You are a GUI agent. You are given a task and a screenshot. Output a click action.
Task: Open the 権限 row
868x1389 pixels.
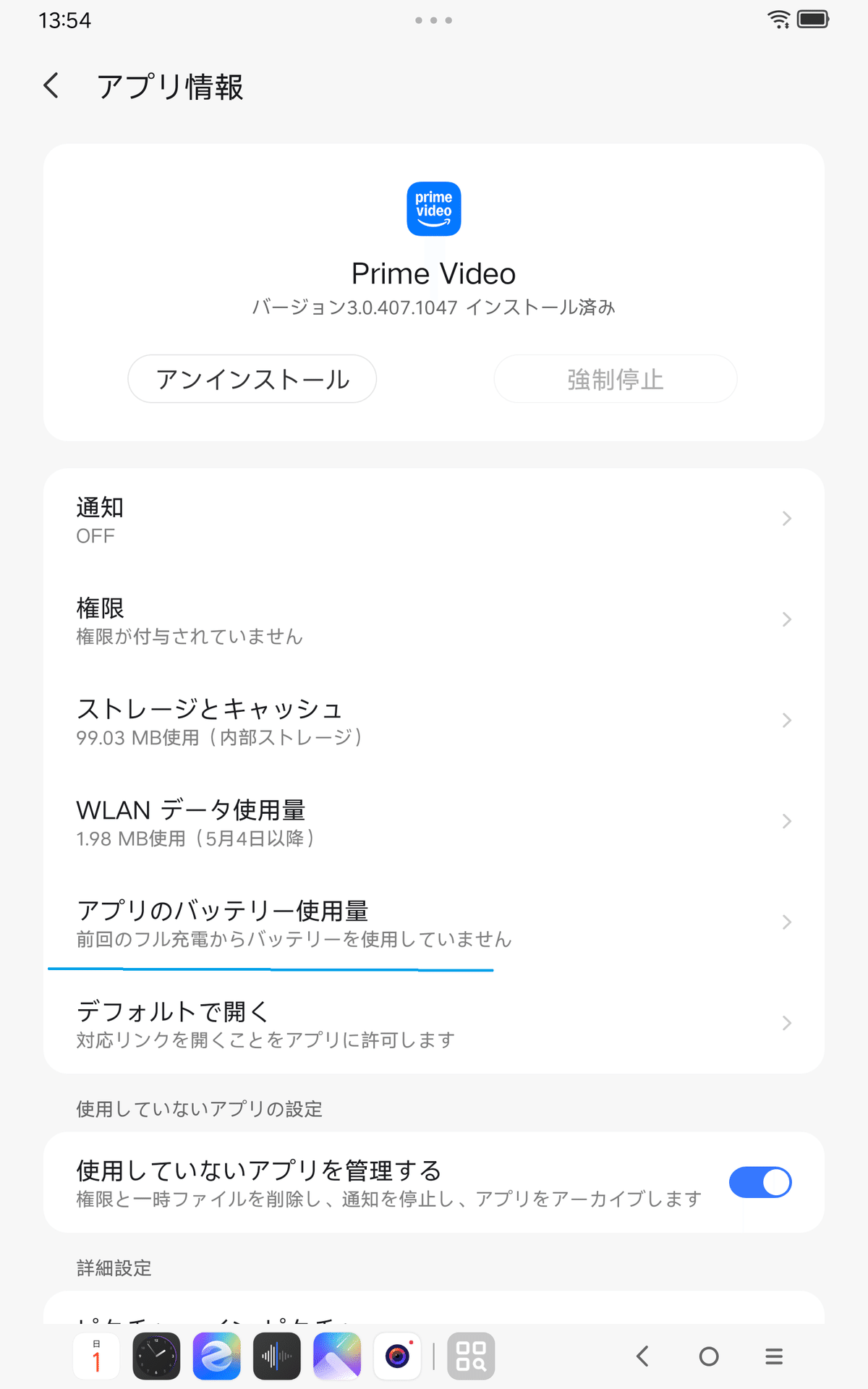(434, 620)
